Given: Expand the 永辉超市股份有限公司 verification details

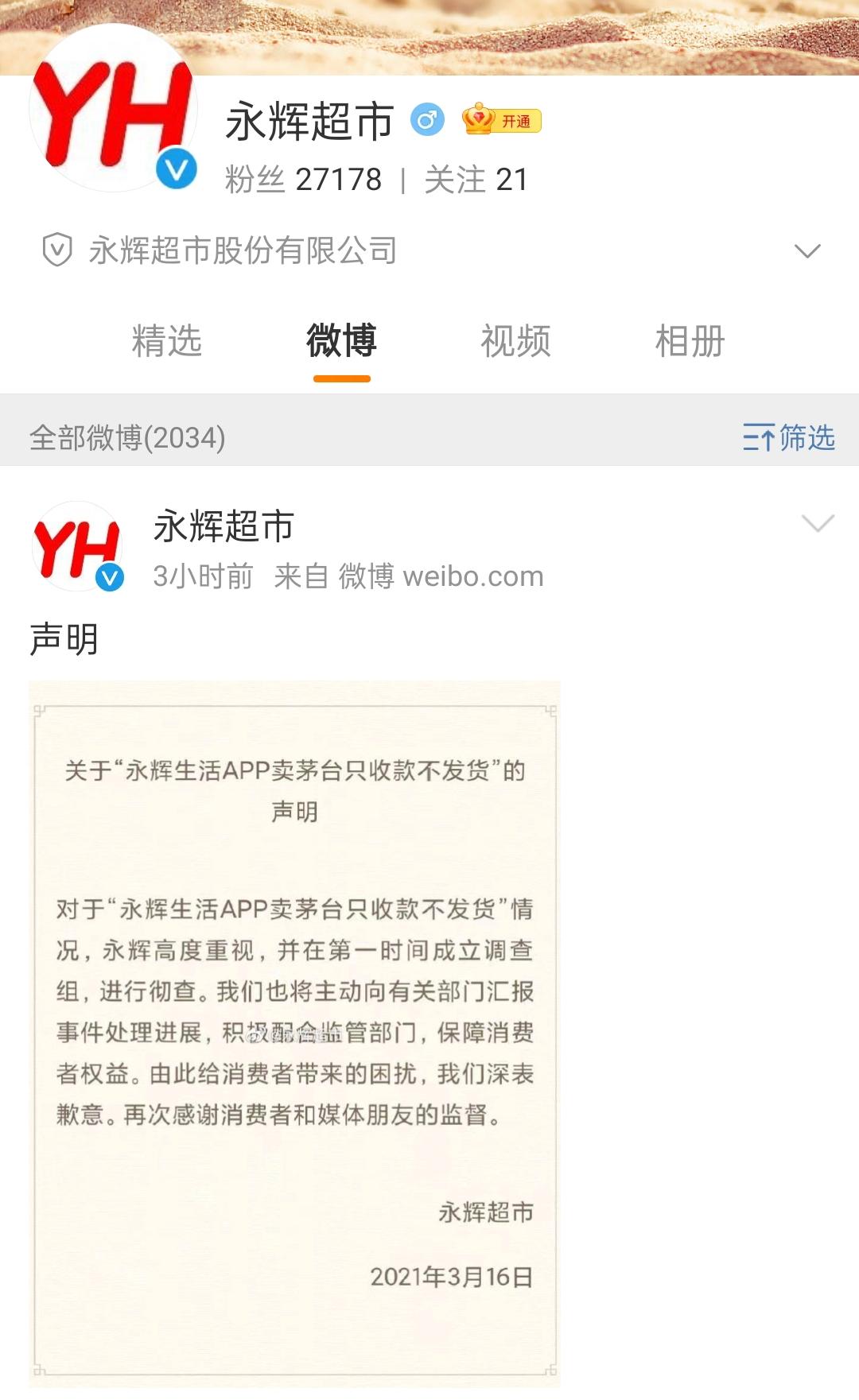Looking at the screenshot, I should tap(807, 251).
